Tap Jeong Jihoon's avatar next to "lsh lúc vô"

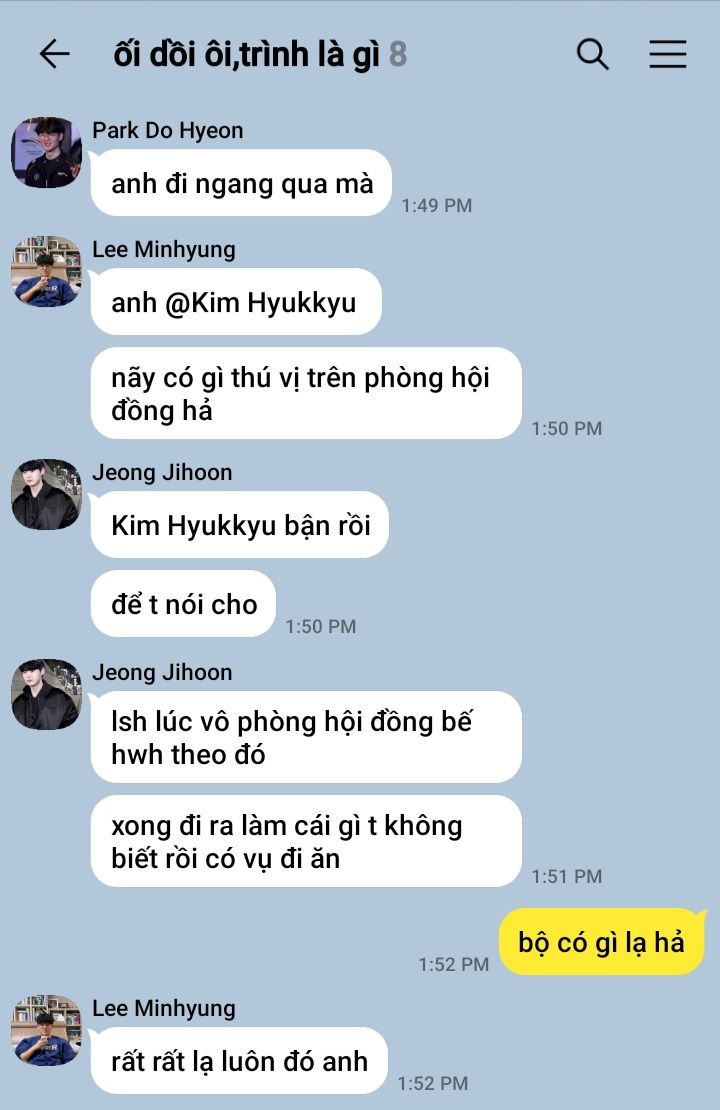click(46, 694)
